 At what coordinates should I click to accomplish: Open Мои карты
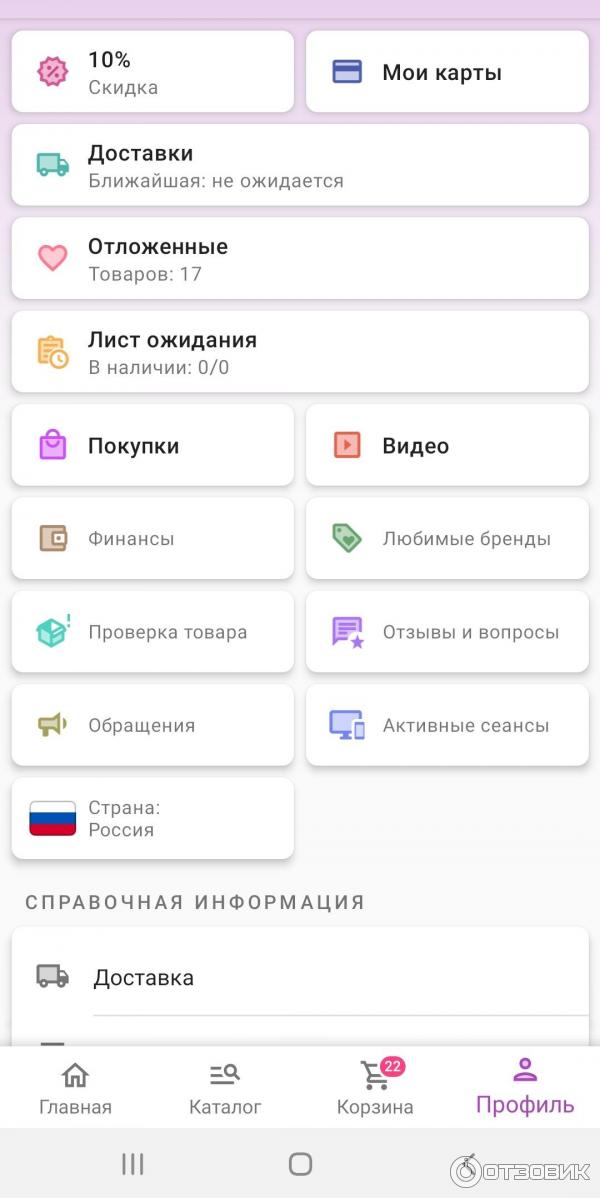coord(447,72)
